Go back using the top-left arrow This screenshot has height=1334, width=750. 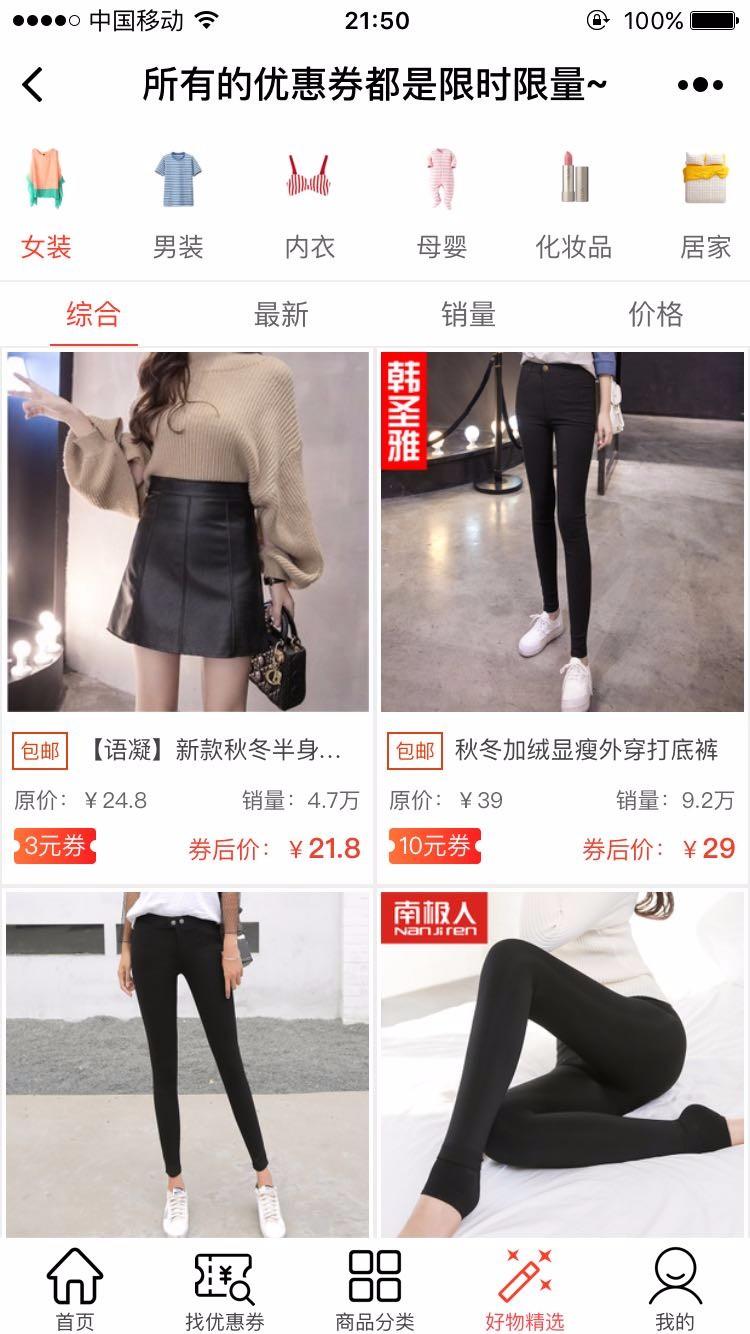[x=33, y=85]
